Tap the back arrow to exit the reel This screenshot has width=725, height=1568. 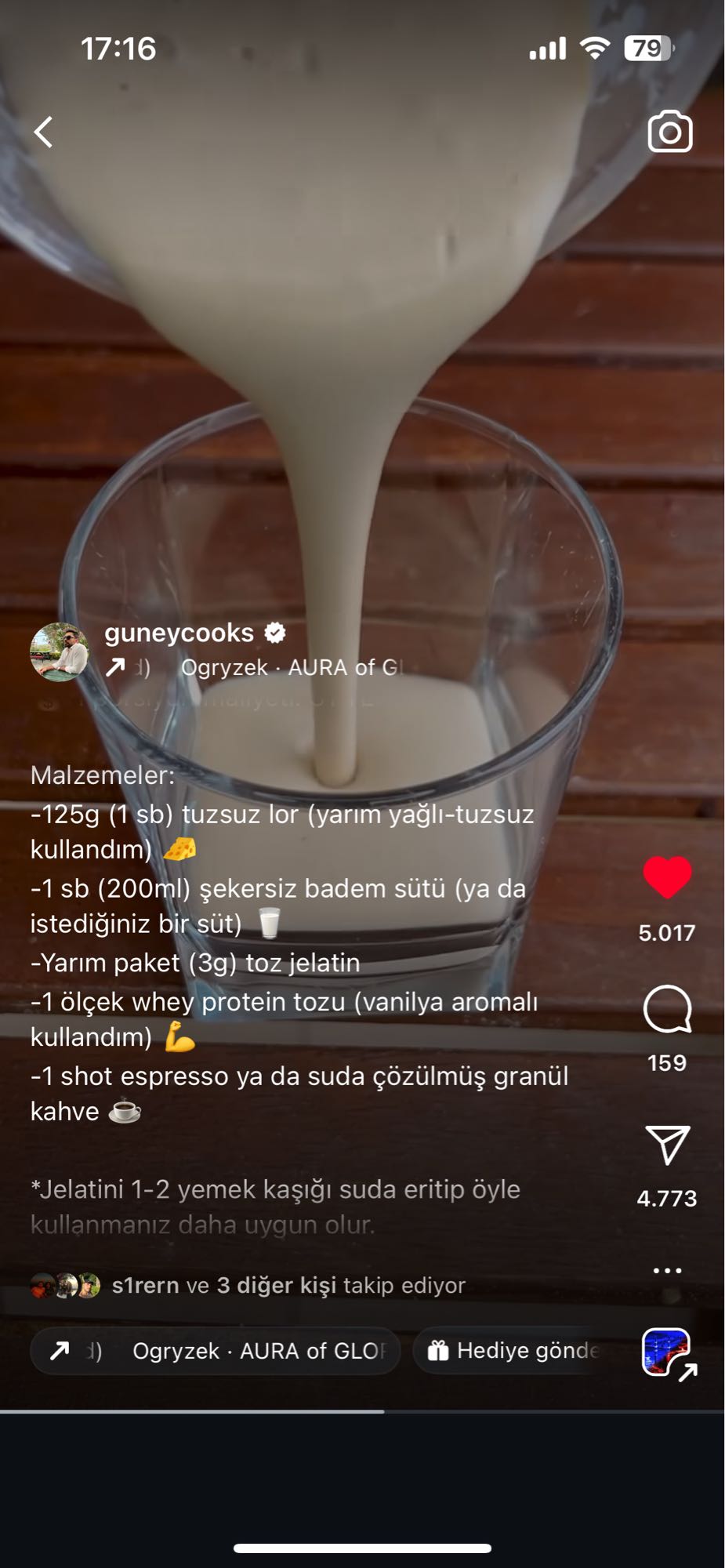[x=43, y=131]
